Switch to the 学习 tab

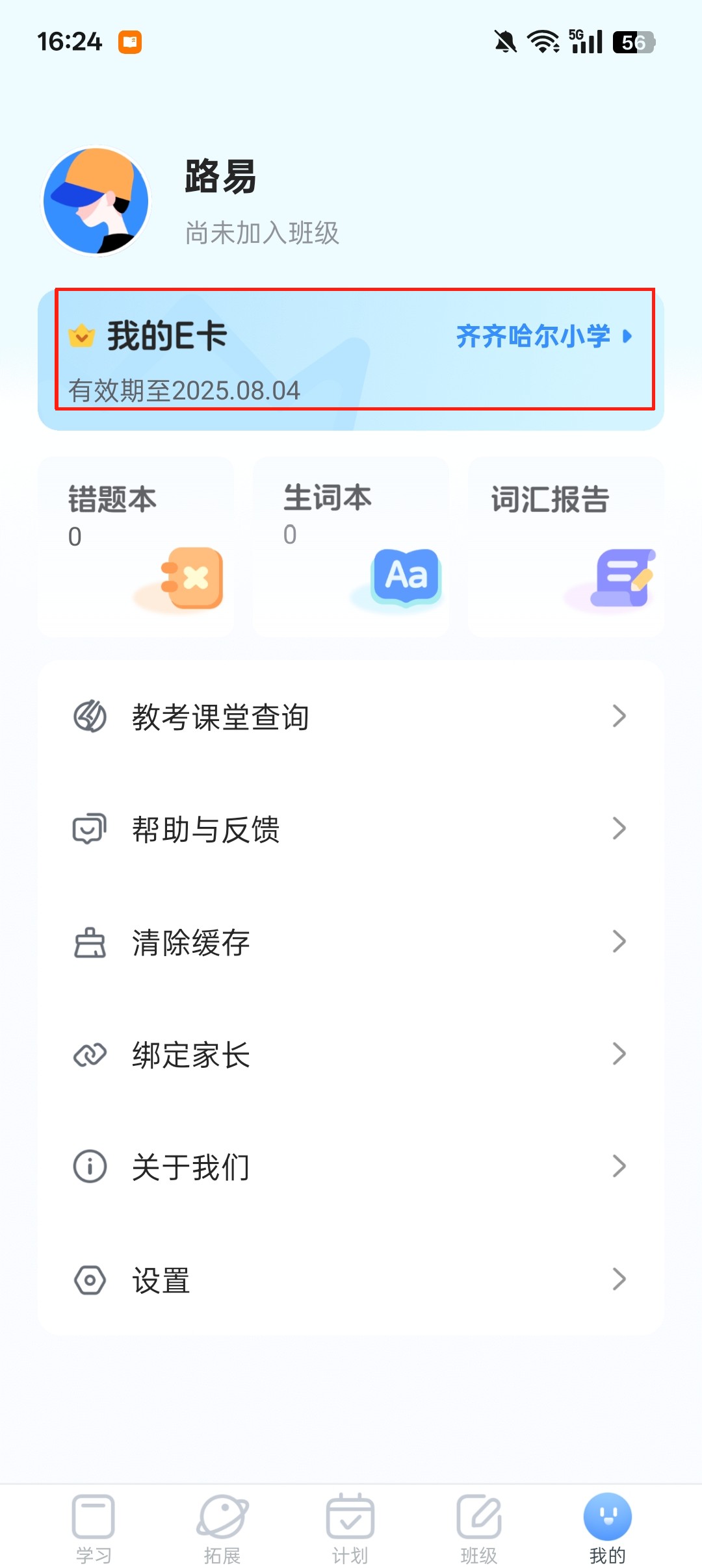point(94,1528)
